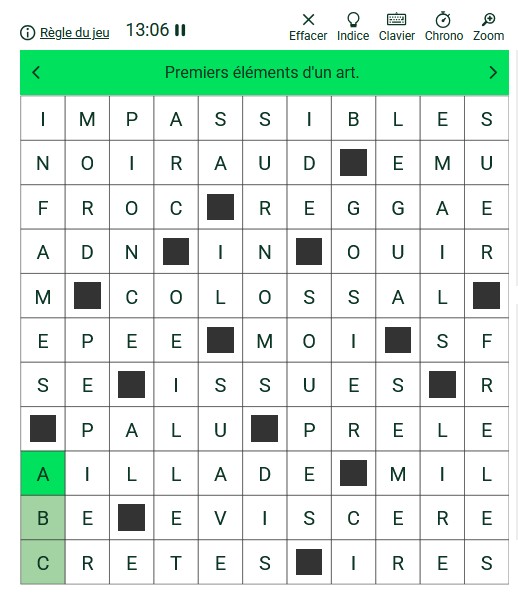
Task: Get a hint with Indice
Action: click(x=353, y=27)
